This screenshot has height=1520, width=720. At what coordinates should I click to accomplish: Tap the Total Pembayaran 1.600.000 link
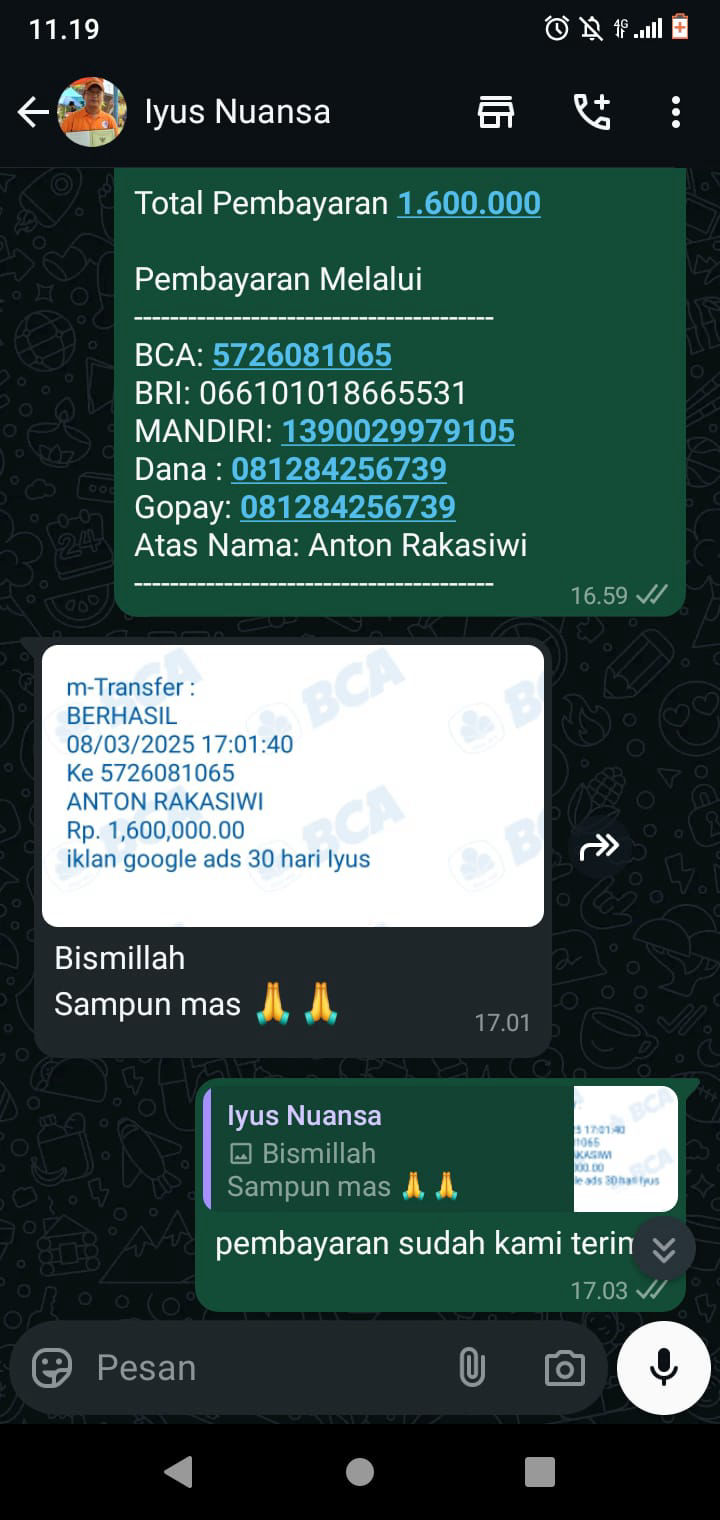pyautogui.click(x=469, y=203)
